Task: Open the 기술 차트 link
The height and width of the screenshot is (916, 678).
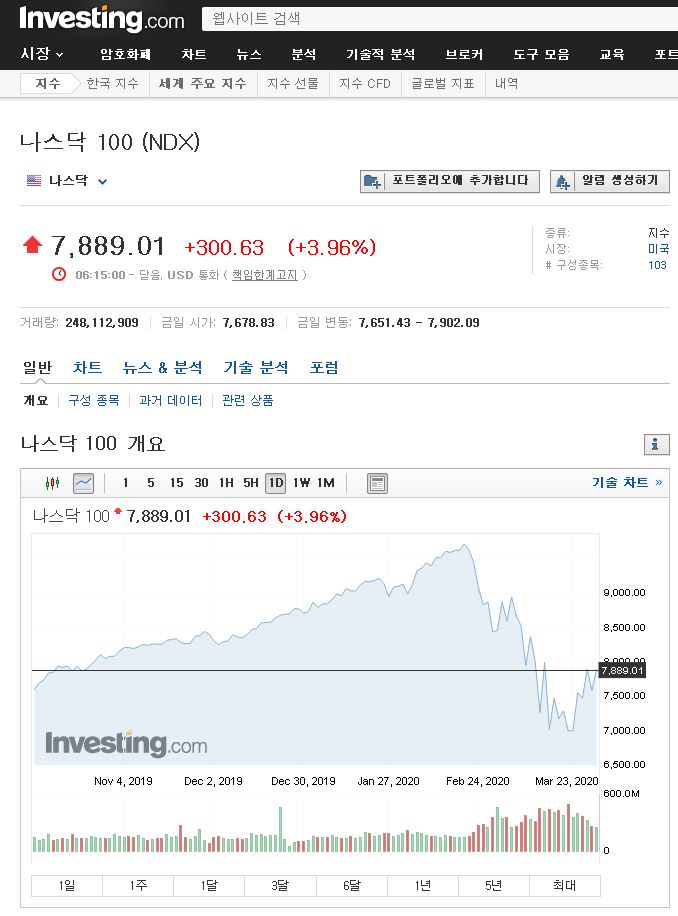Action: click(x=627, y=483)
